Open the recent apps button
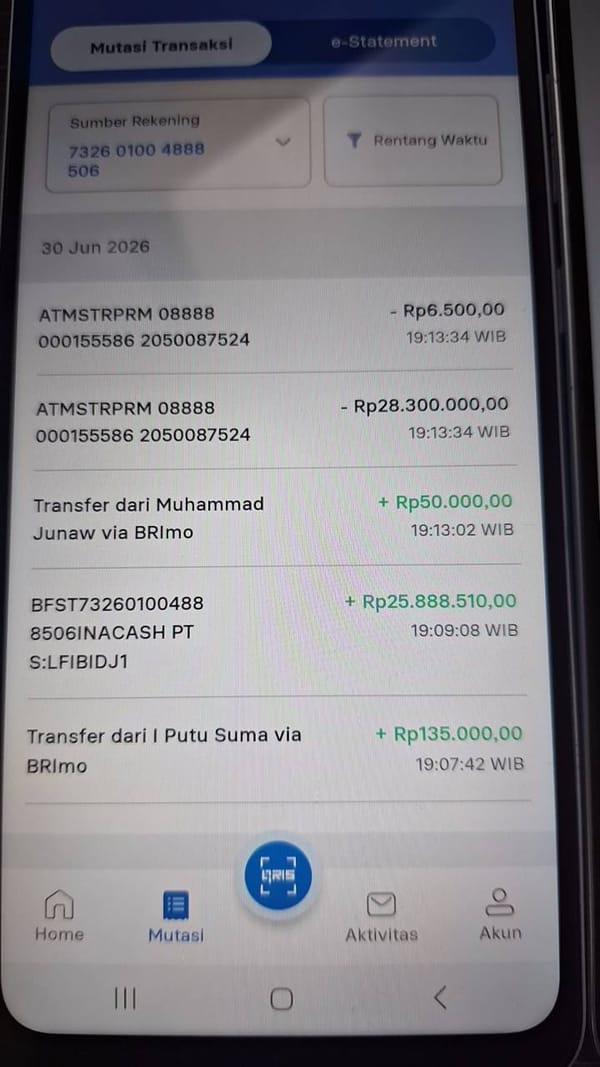This screenshot has width=600, height=1067. 125,998
